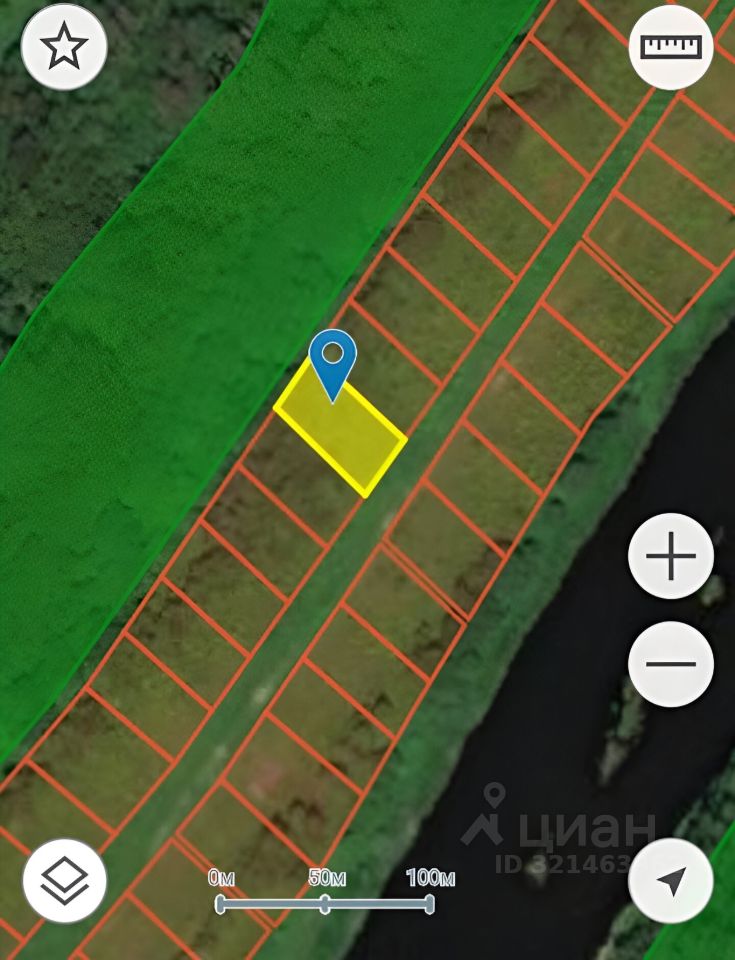Image resolution: width=735 pixels, height=960 pixels.
Task: Center the map on my location
Action: pos(671,880)
